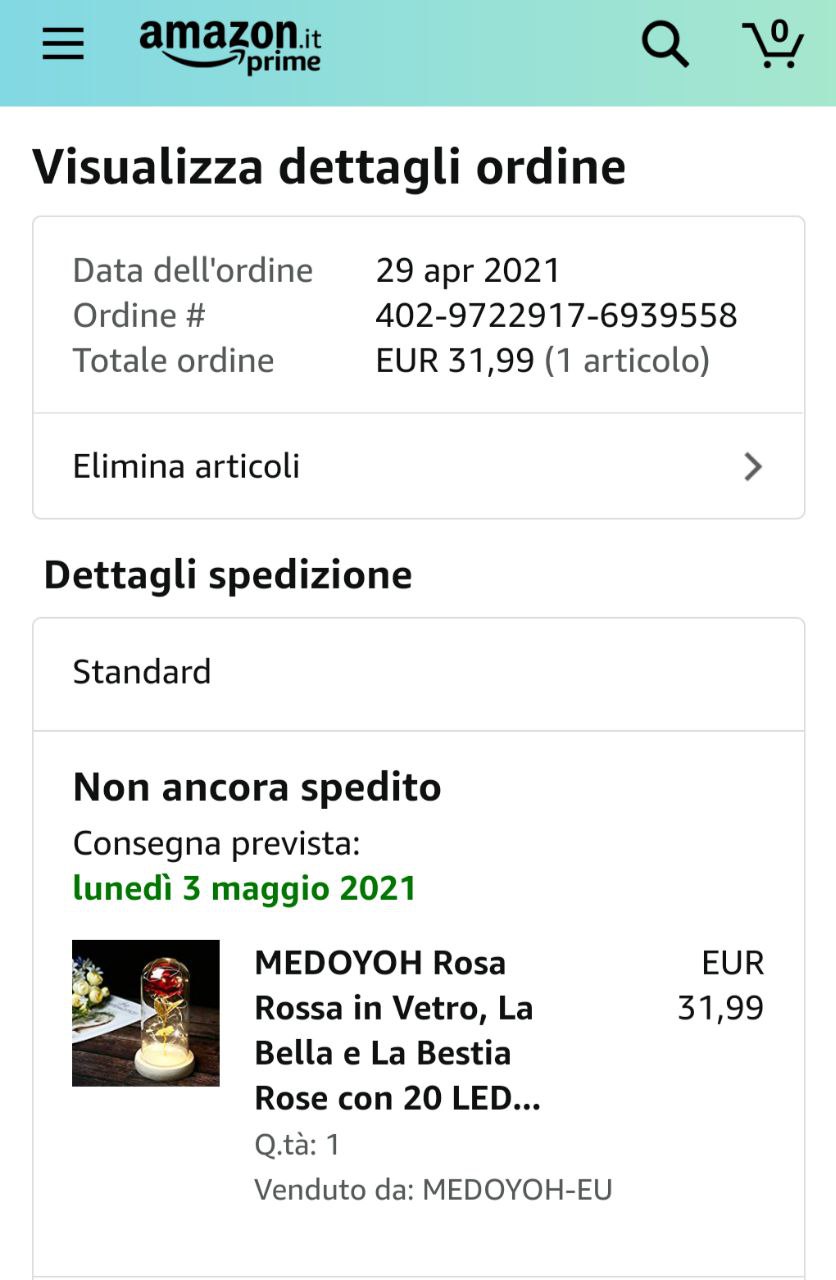Open the Elimina articoli row
The width and height of the screenshot is (836, 1280).
click(x=418, y=466)
